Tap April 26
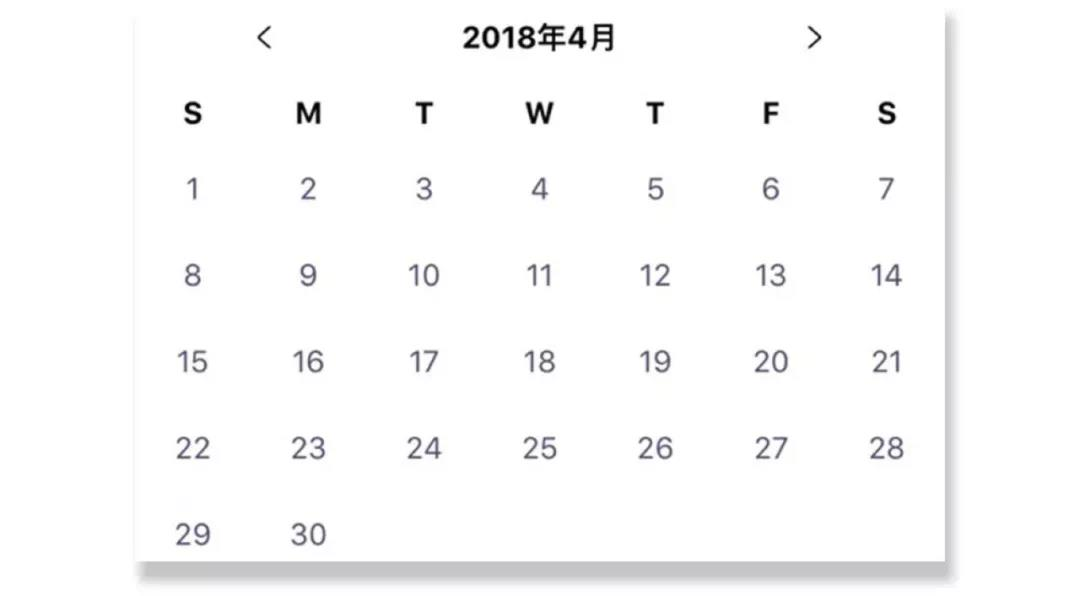 [x=655, y=449]
